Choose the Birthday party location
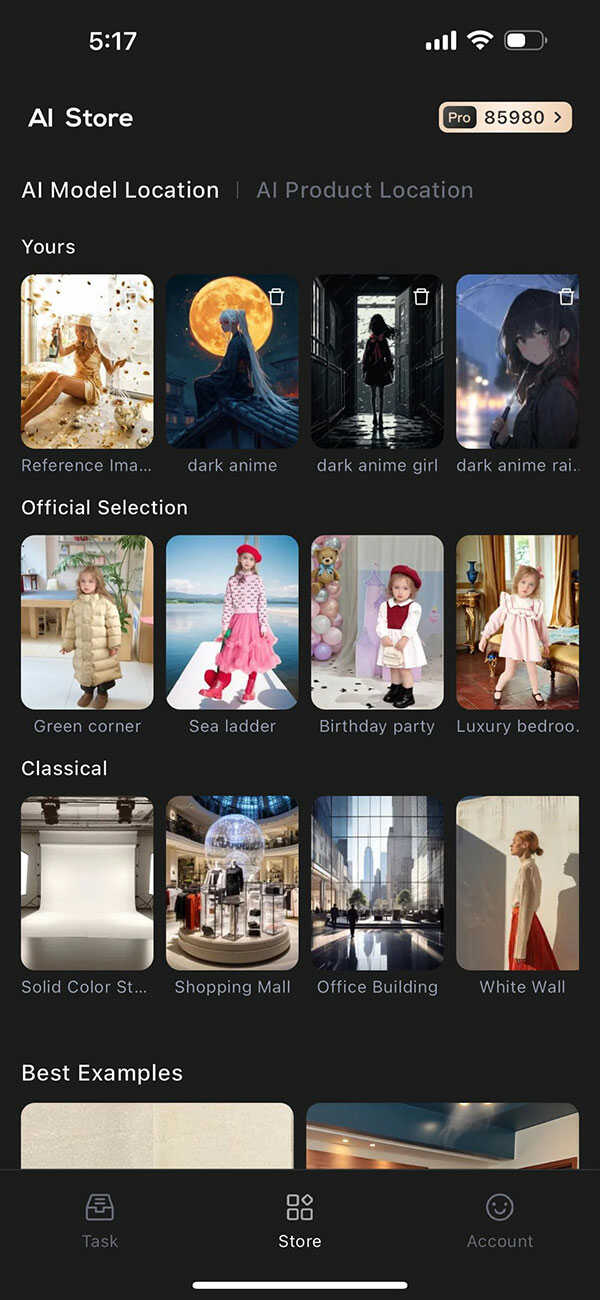 (377, 622)
